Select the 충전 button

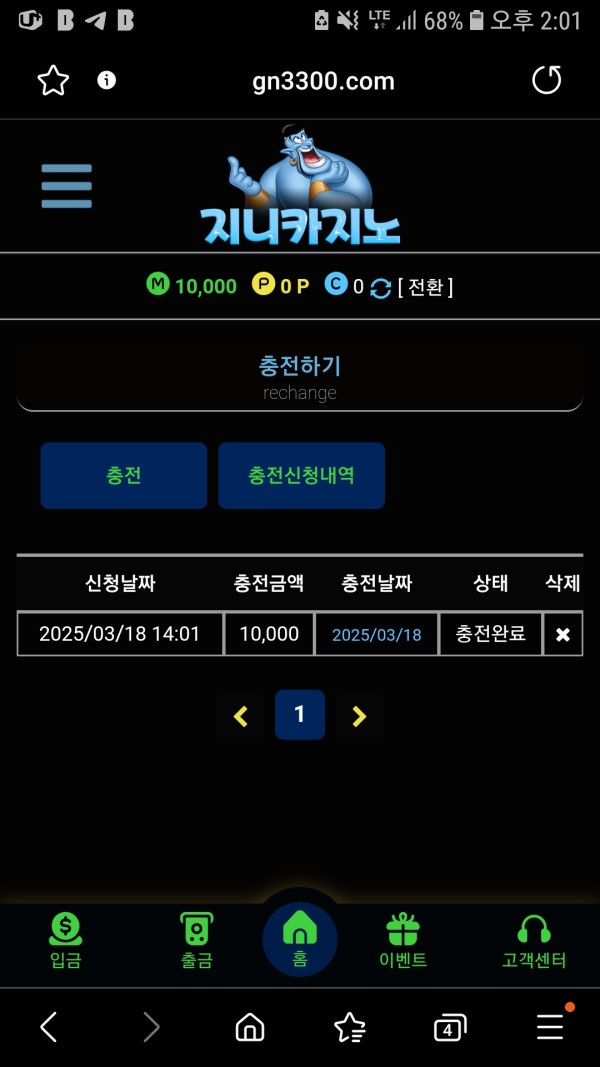coord(124,476)
